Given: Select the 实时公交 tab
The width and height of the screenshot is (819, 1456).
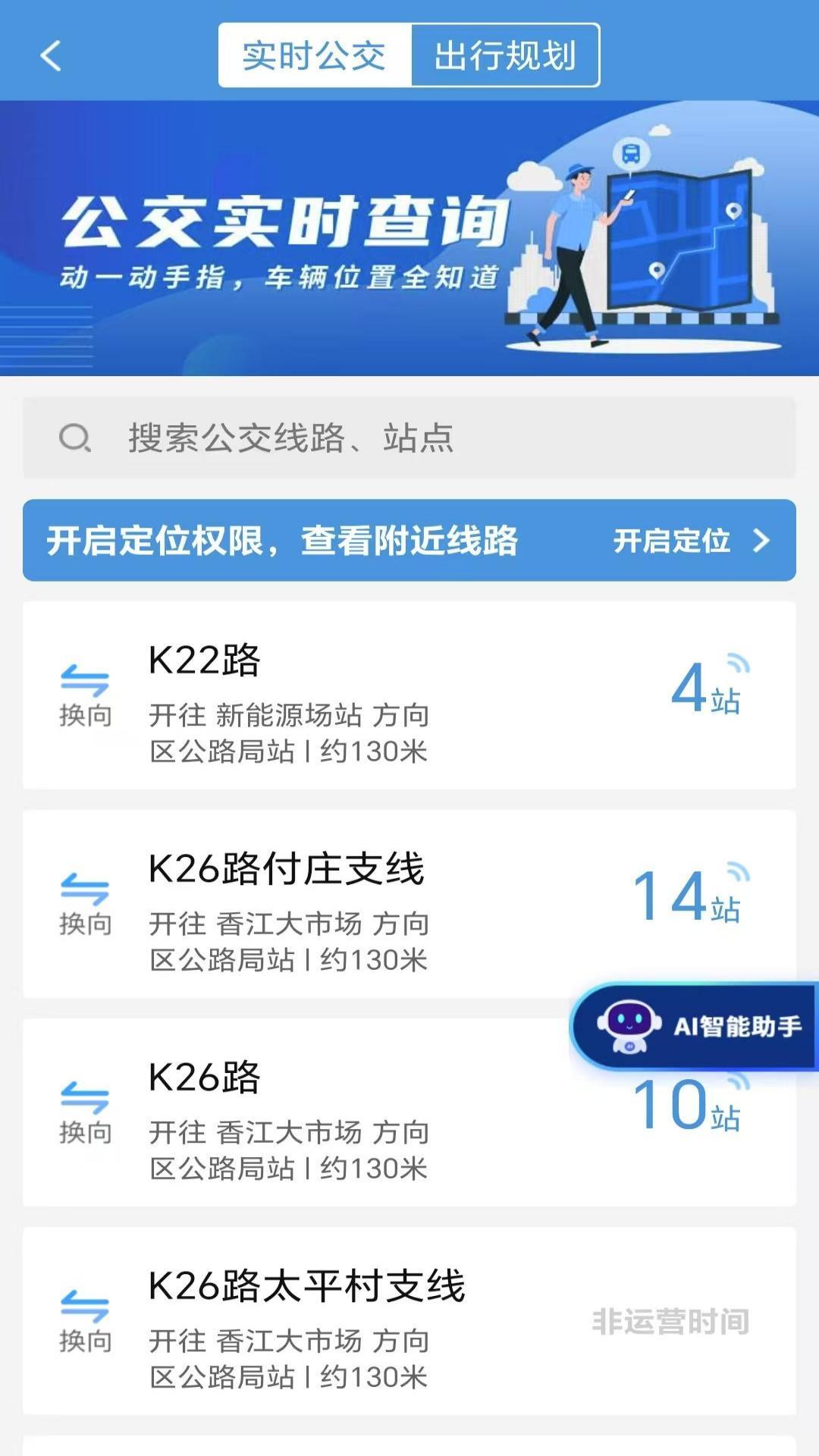Looking at the screenshot, I should point(313,55).
